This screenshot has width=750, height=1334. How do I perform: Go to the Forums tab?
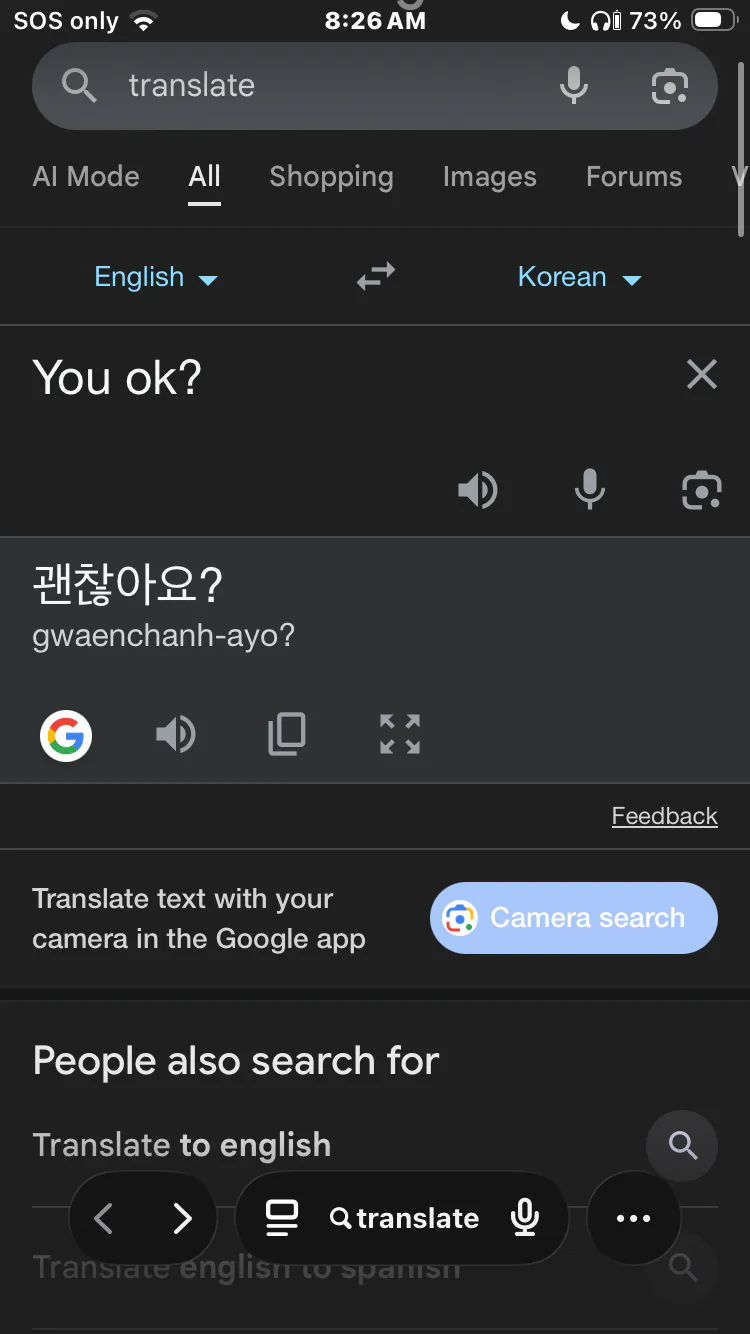point(634,177)
